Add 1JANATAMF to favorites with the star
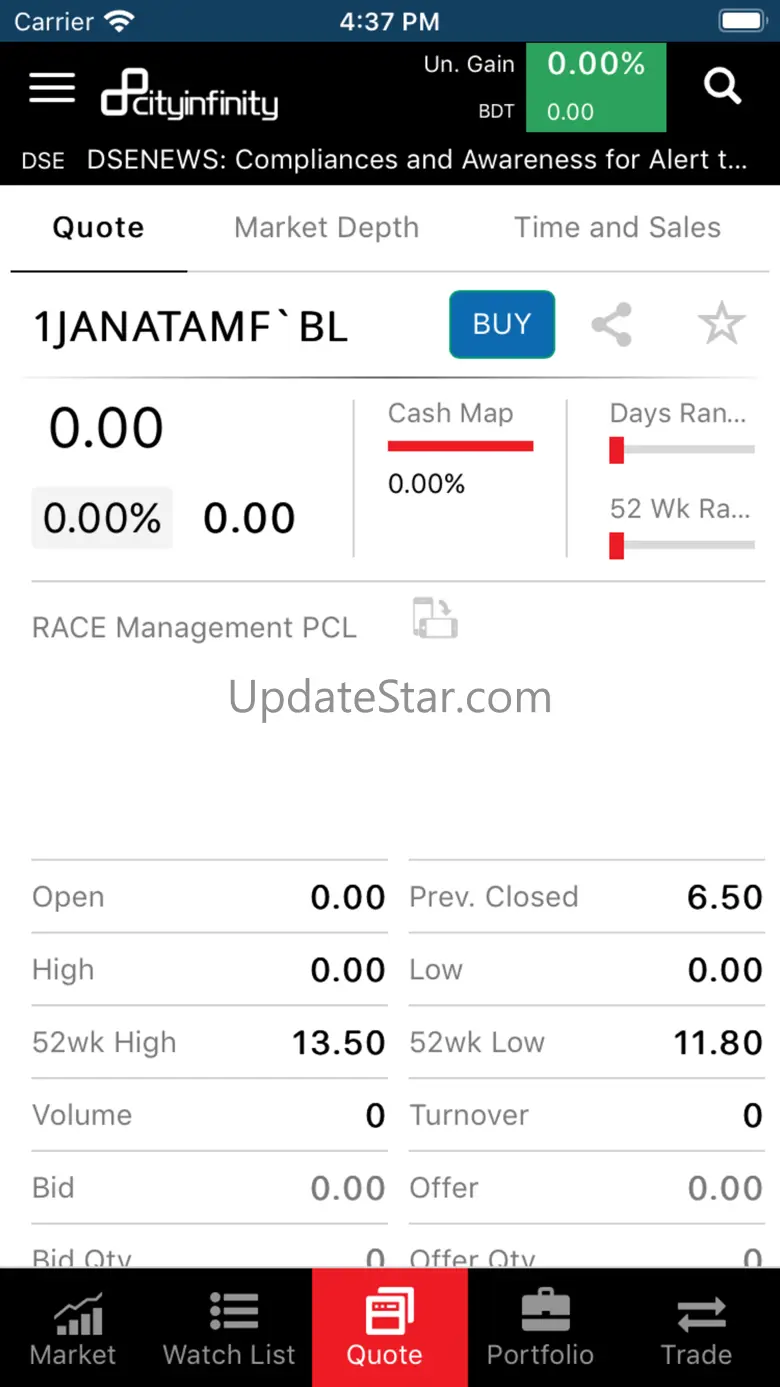 [x=721, y=325]
